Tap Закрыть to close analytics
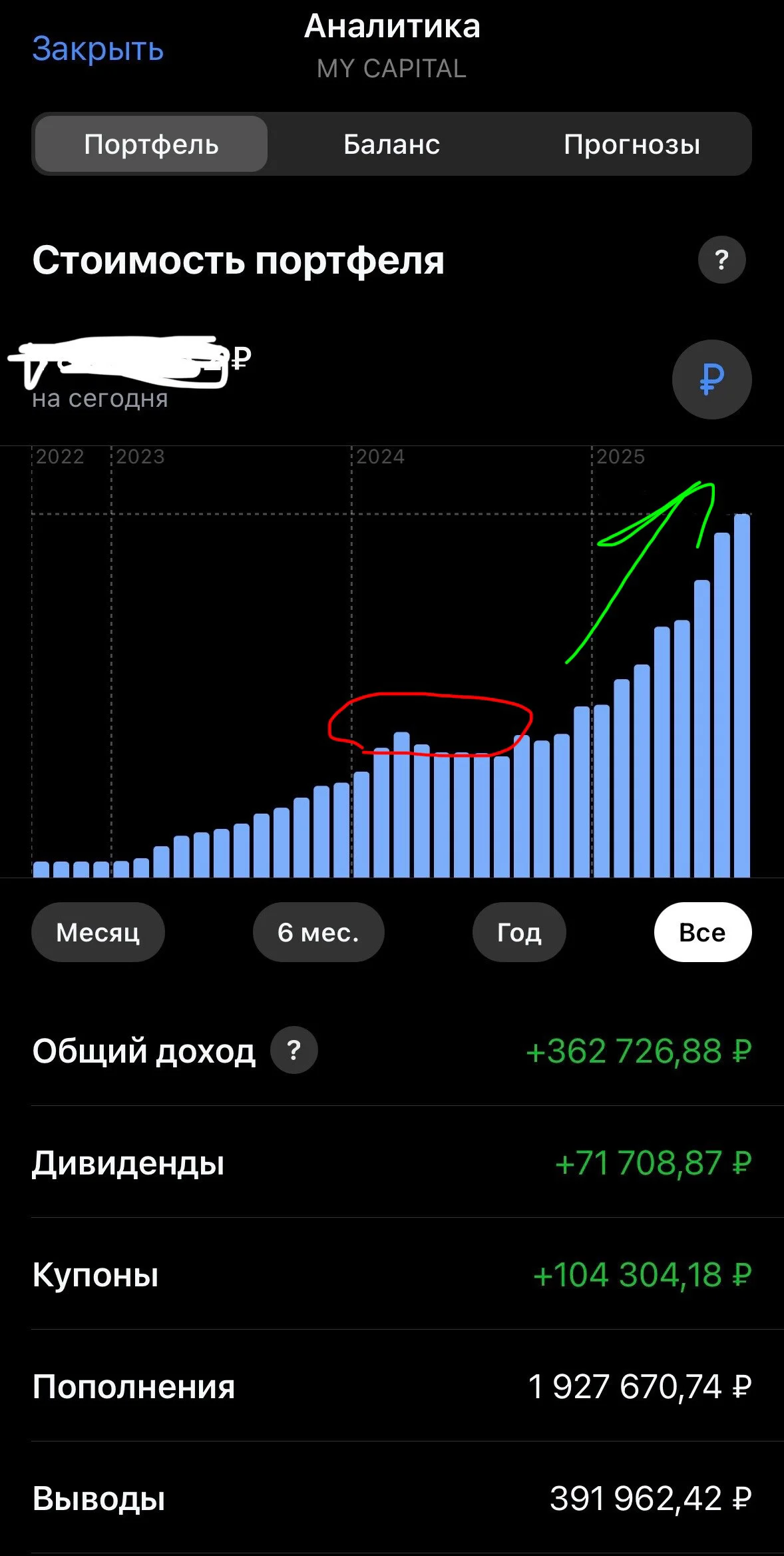Screen dimensions: 784x1556 point(98,49)
